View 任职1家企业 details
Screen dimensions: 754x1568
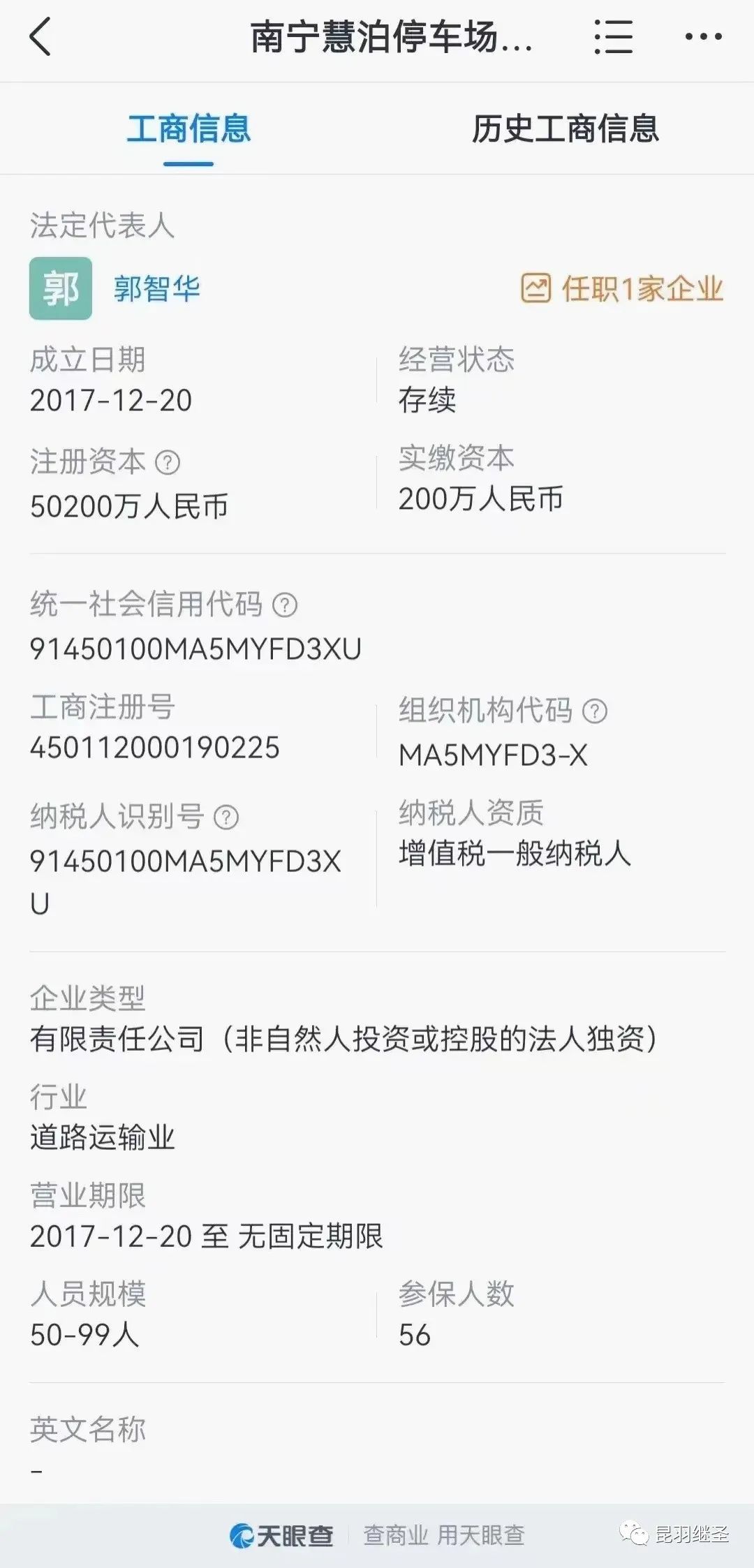pos(622,288)
